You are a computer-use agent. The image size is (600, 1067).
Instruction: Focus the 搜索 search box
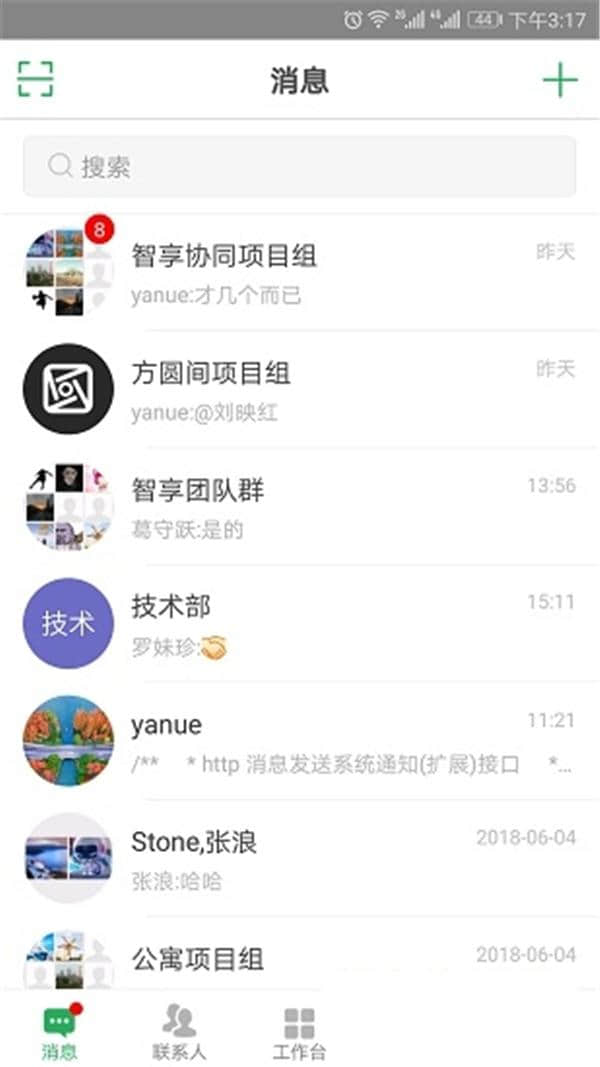click(x=300, y=166)
